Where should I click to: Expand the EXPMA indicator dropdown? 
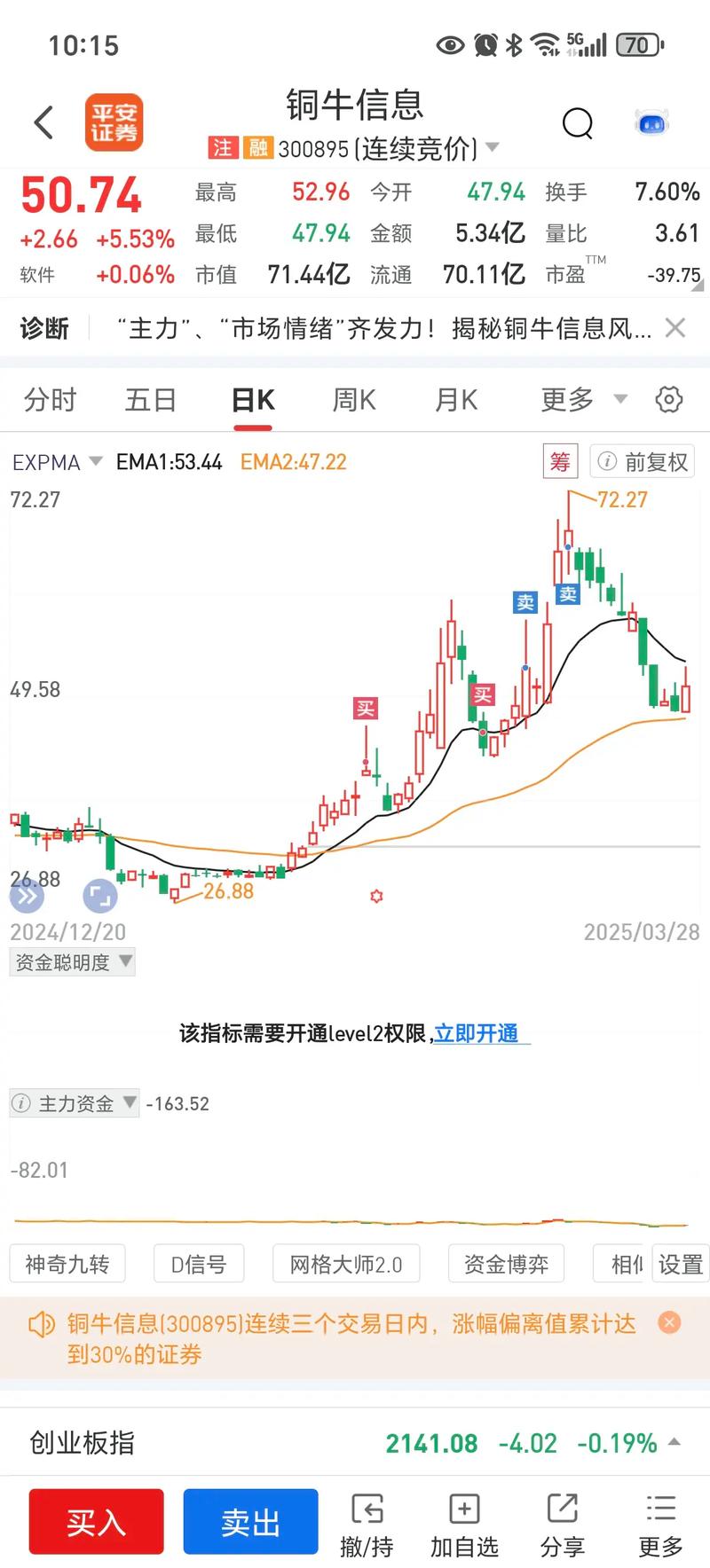pyautogui.click(x=55, y=462)
